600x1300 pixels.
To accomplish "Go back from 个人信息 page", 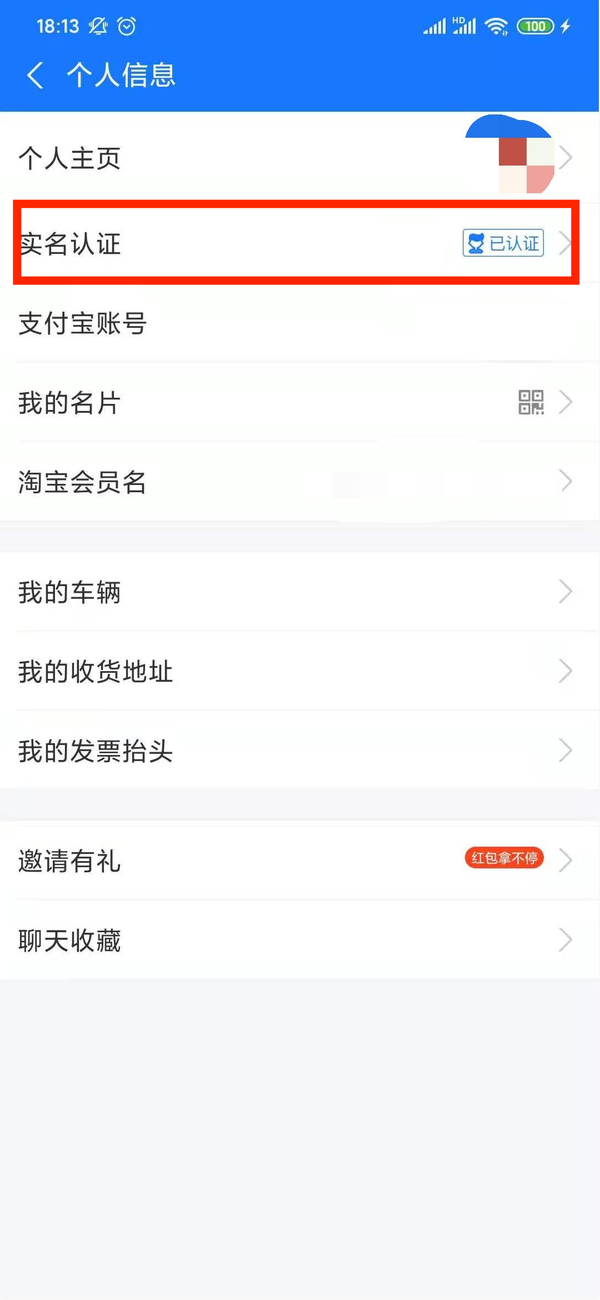I will click(36, 76).
